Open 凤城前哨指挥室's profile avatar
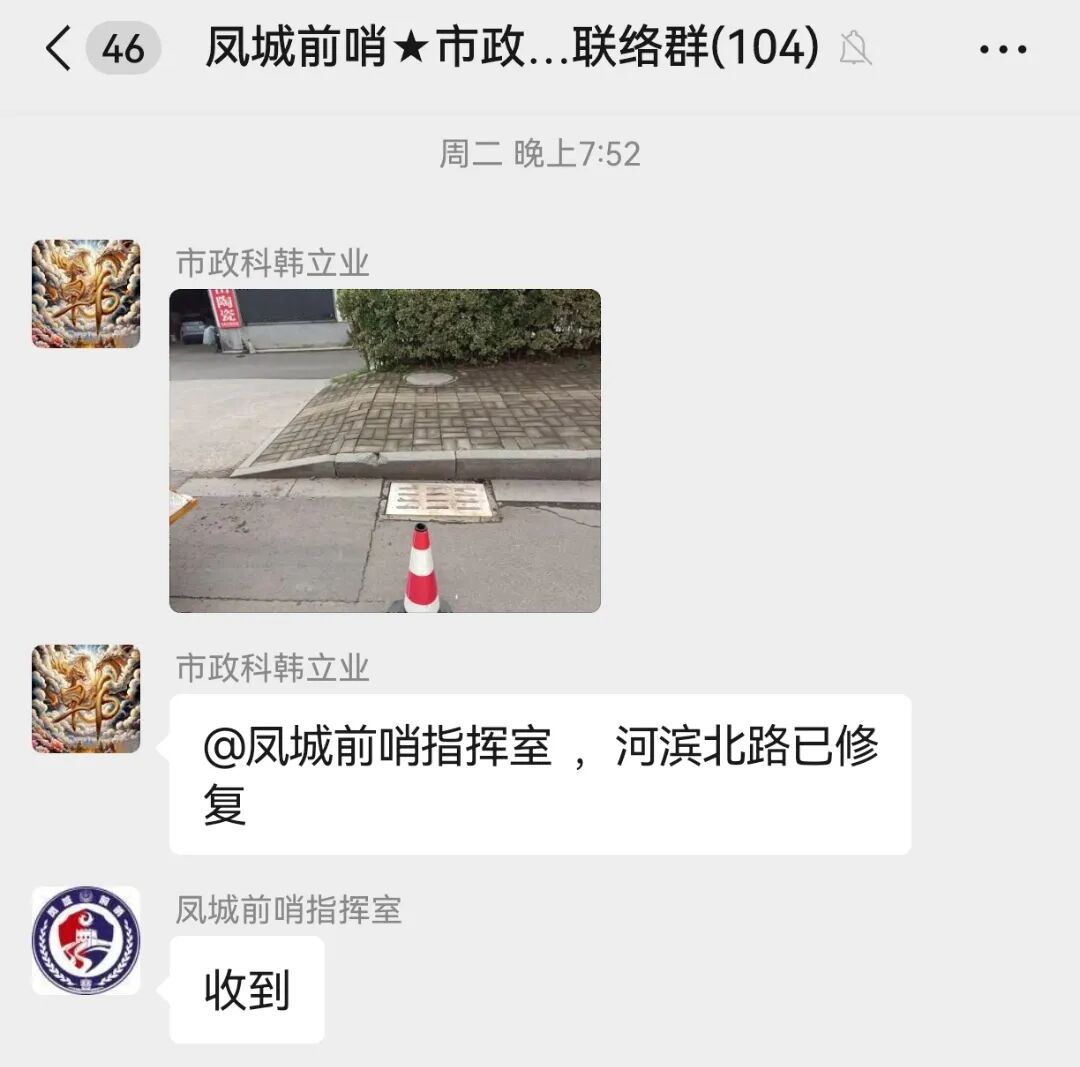The height and width of the screenshot is (1067, 1080). pyautogui.click(x=86, y=940)
